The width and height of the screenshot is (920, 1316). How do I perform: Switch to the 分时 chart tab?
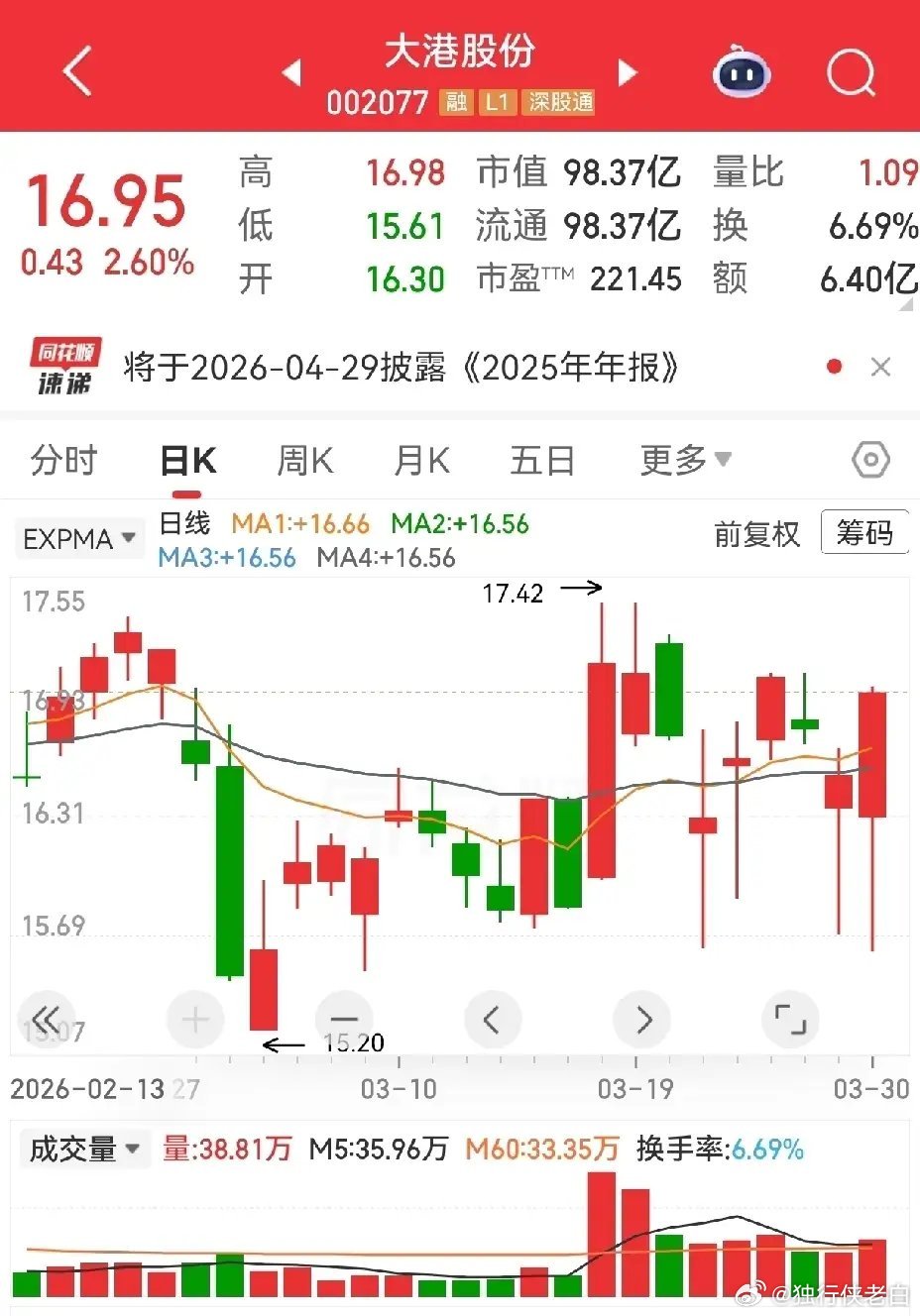coord(63,461)
